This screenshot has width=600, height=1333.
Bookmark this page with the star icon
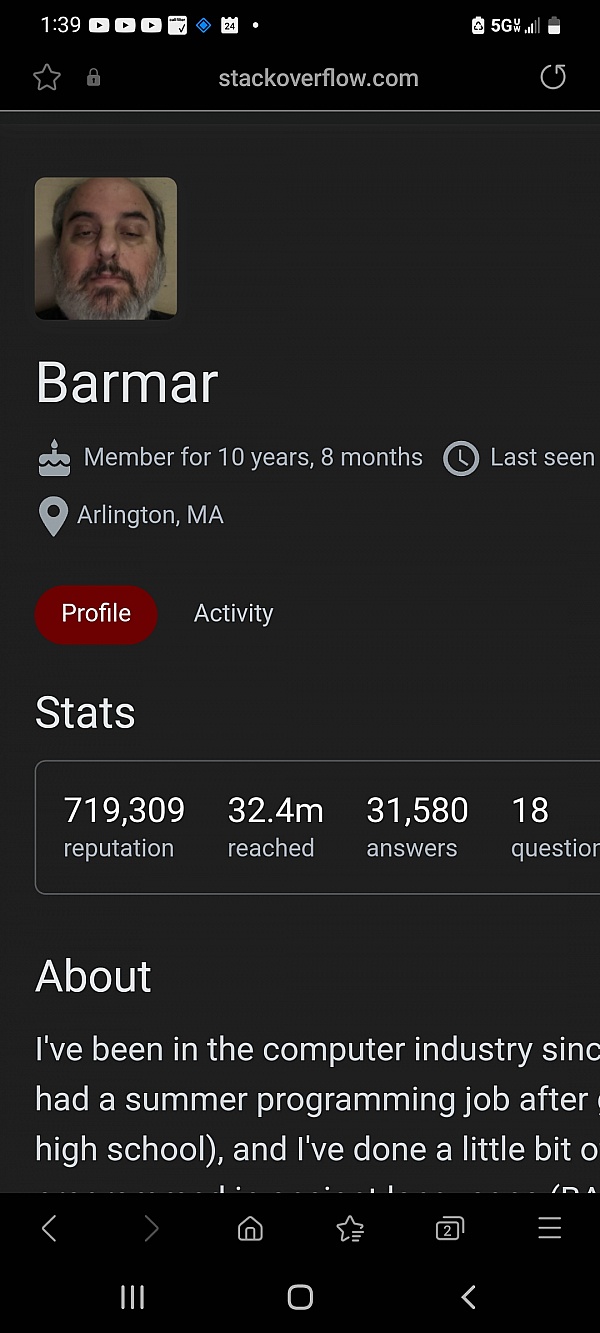click(x=47, y=78)
